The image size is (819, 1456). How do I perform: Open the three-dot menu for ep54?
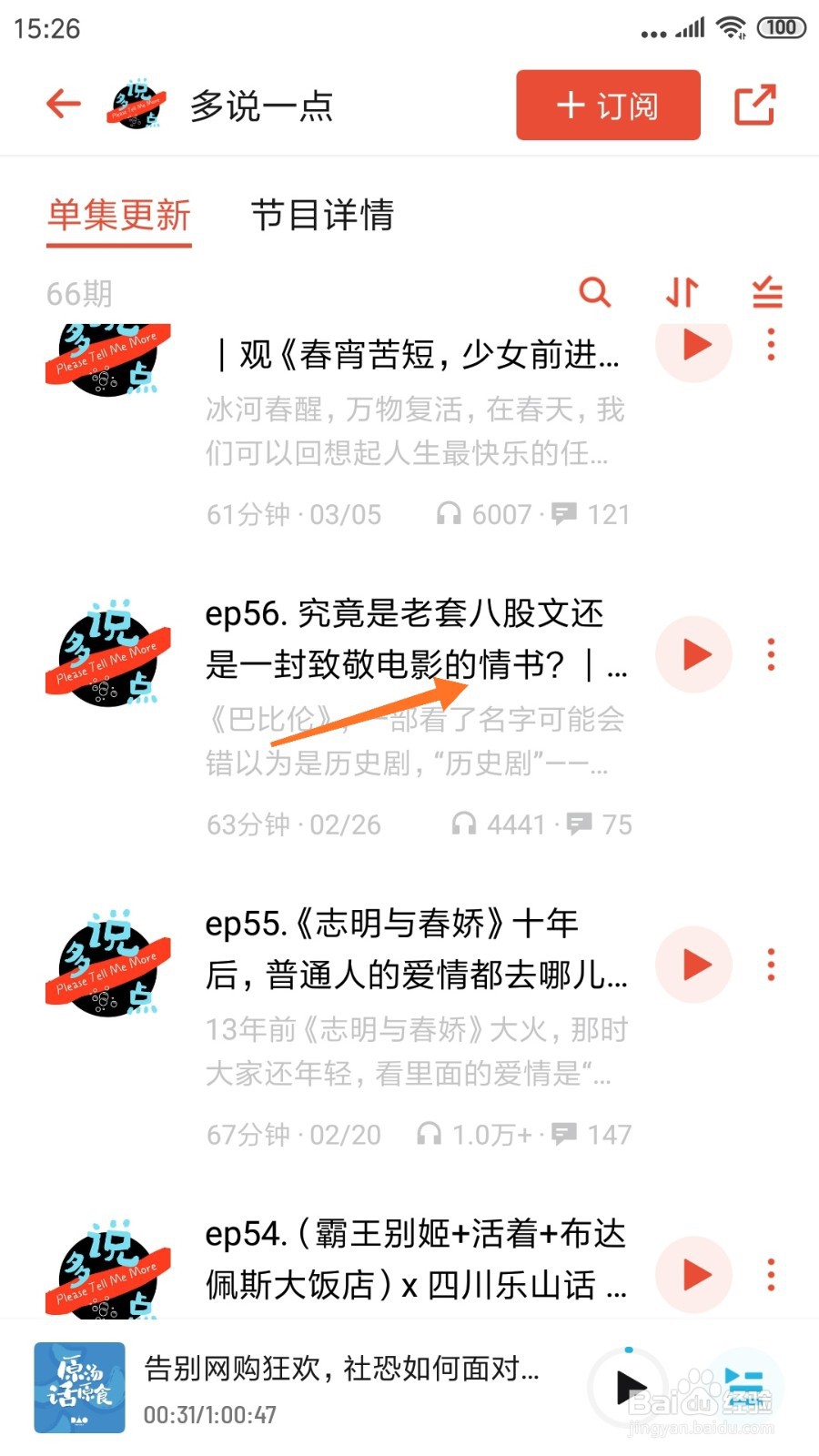pos(770,1276)
